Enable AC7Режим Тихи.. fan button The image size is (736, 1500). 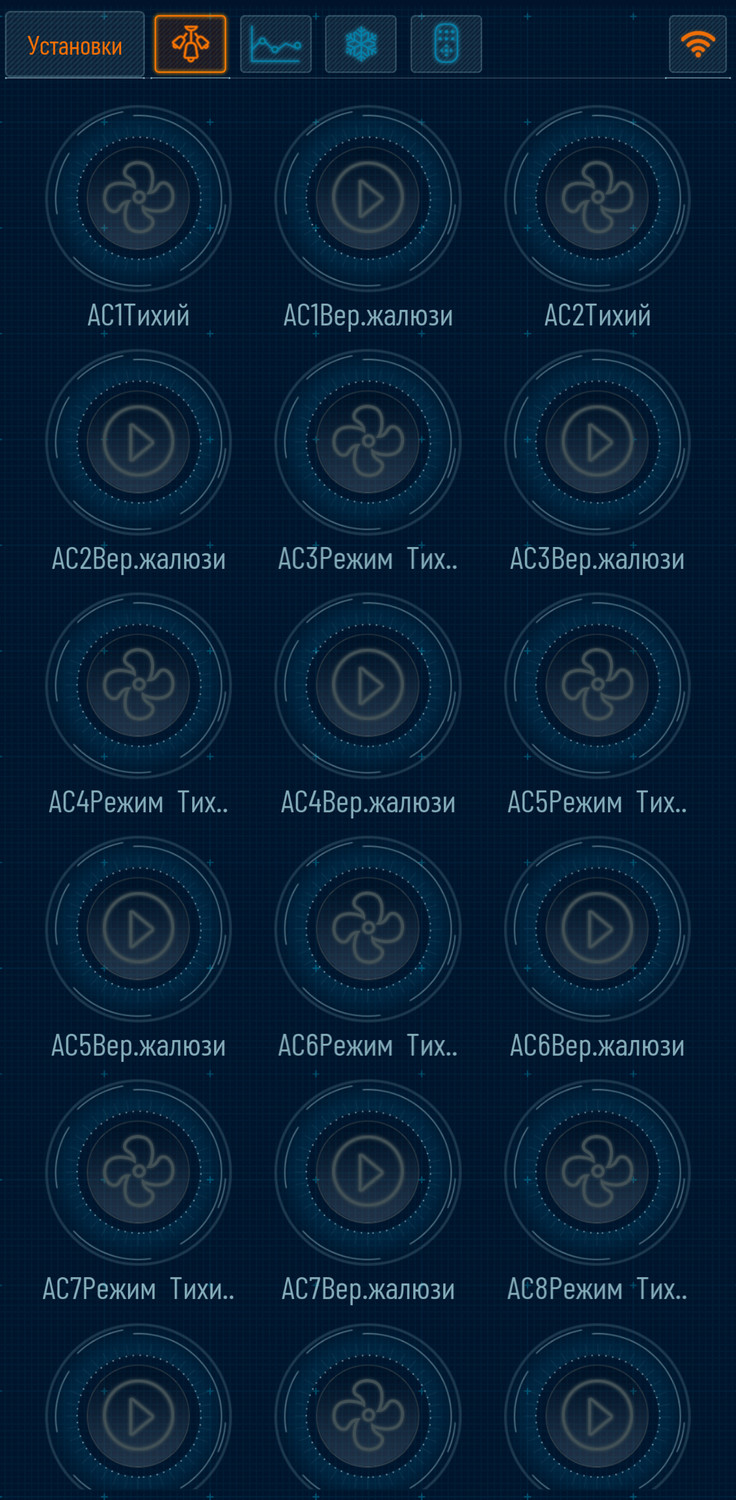138,1172
